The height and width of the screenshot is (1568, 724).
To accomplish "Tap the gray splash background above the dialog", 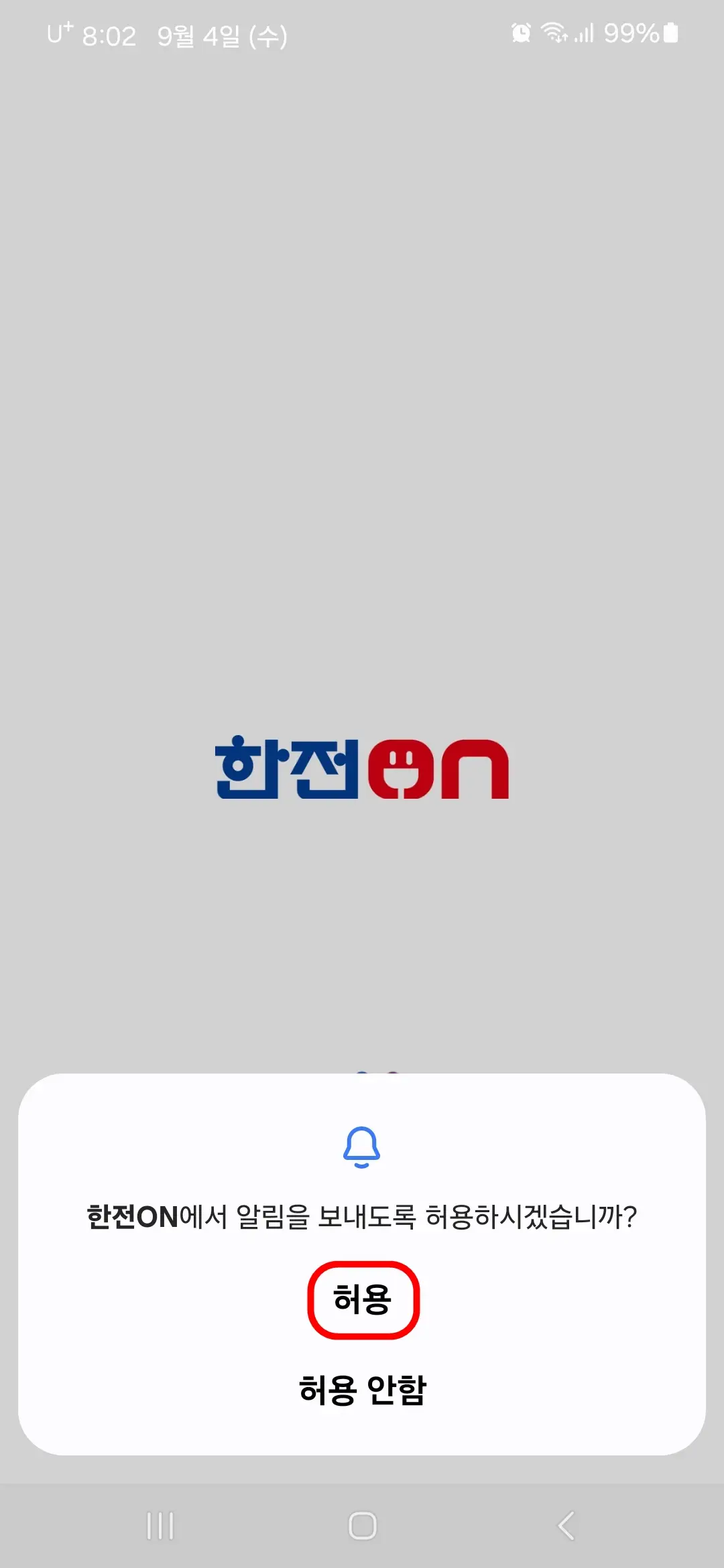I will (362, 469).
